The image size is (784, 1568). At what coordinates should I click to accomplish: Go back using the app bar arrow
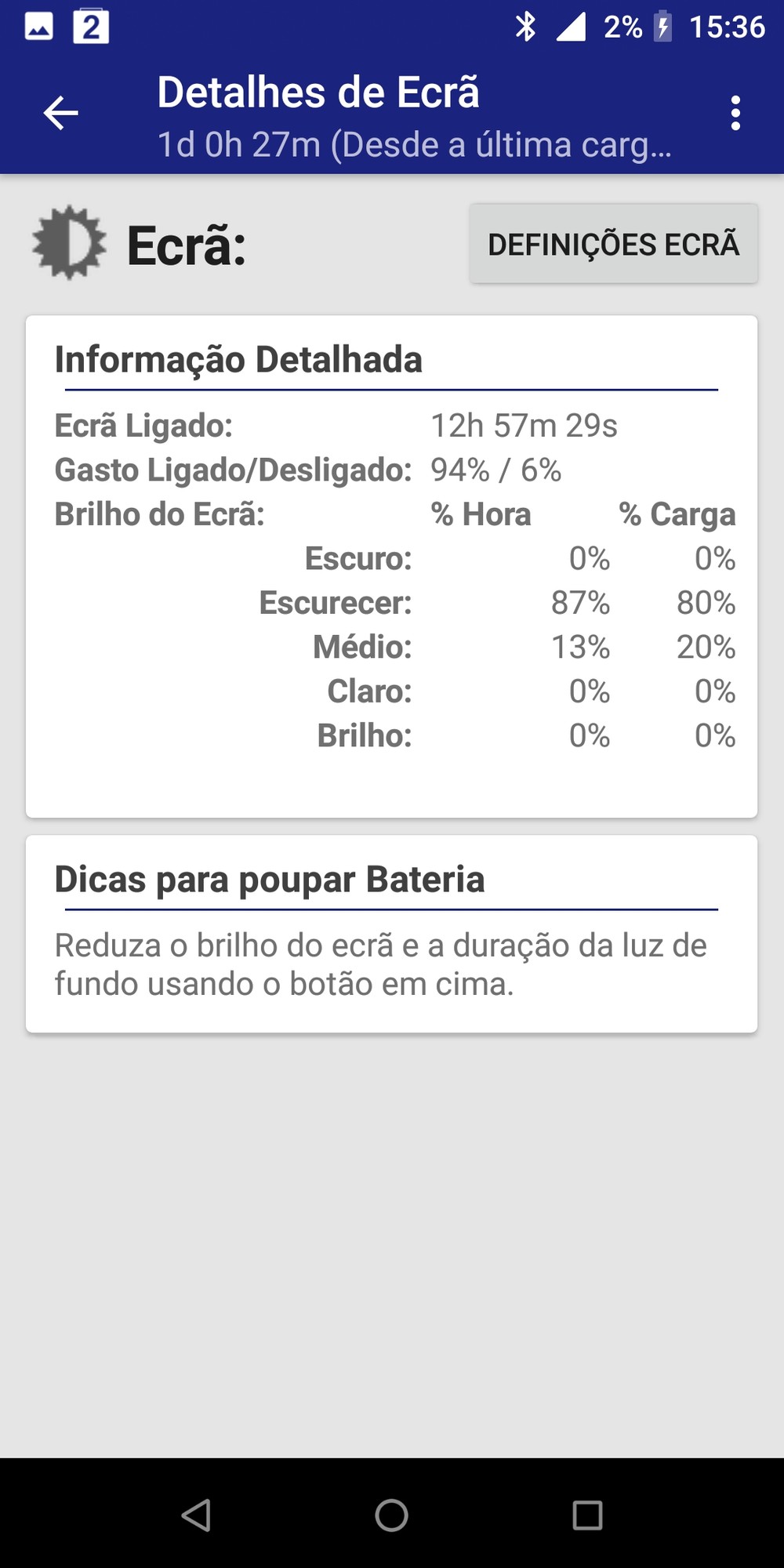point(60,113)
